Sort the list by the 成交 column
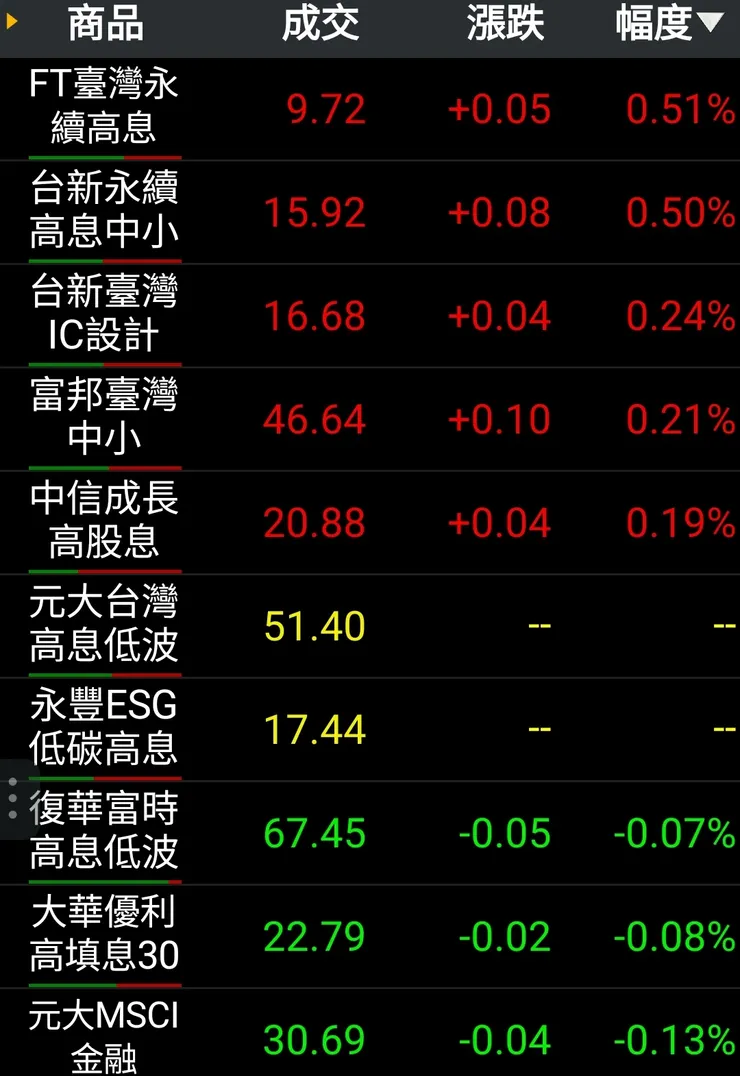 coord(320,24)
